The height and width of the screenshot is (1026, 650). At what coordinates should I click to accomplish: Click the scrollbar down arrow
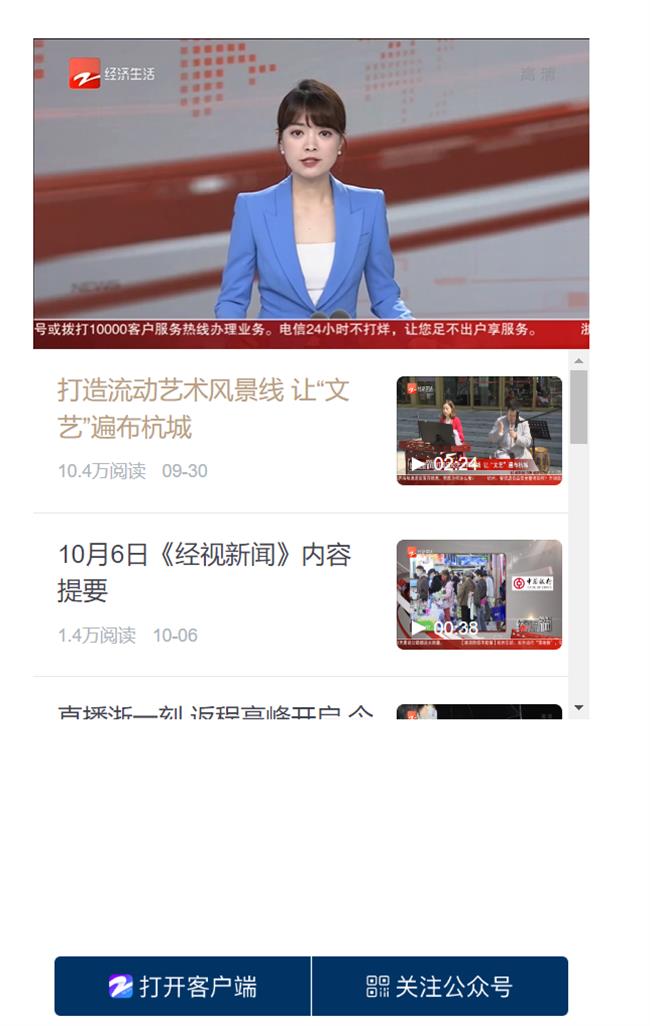coord(578,708)
